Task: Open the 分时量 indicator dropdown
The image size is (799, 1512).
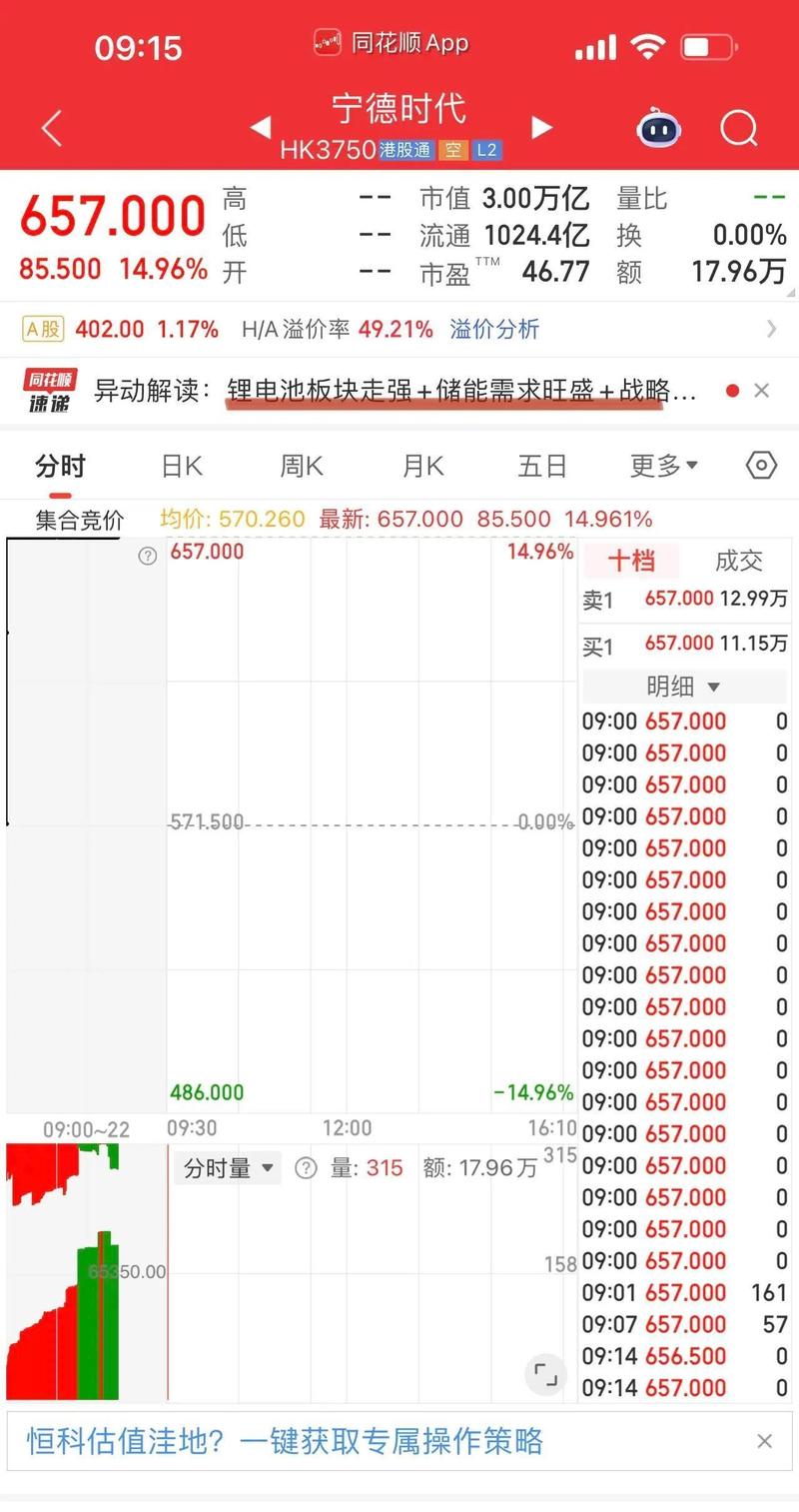Action: point(229,1167)
